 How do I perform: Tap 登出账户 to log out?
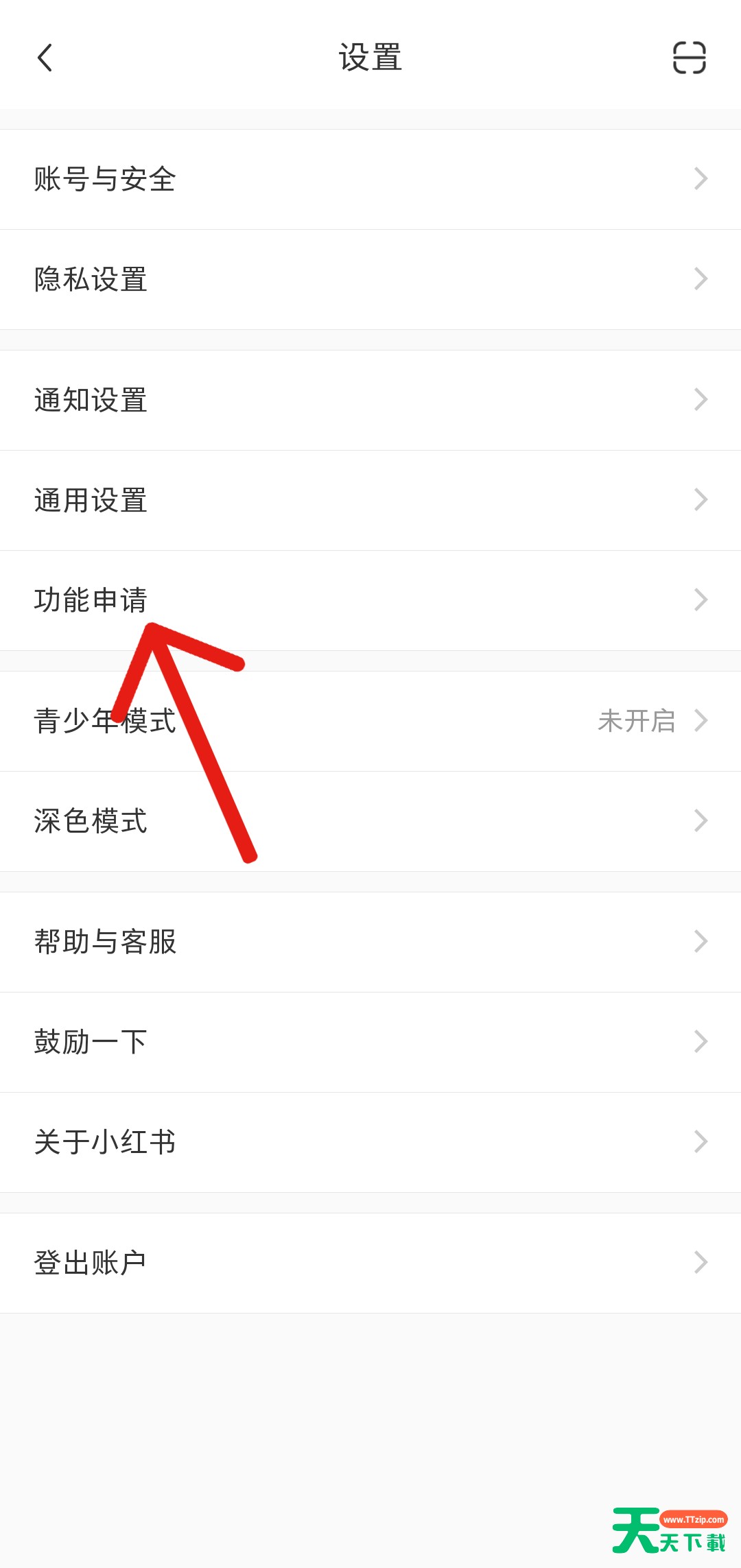370,1263
